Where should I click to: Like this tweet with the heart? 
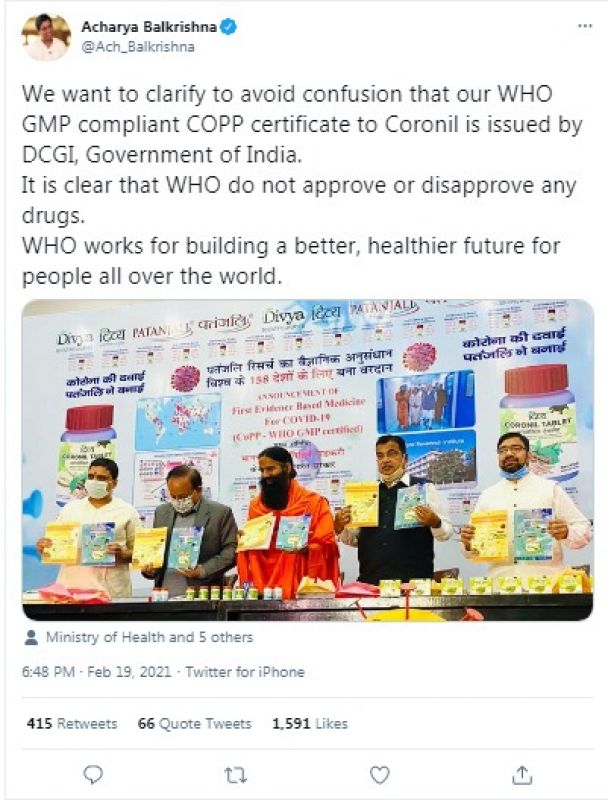(x=380, y=774)
